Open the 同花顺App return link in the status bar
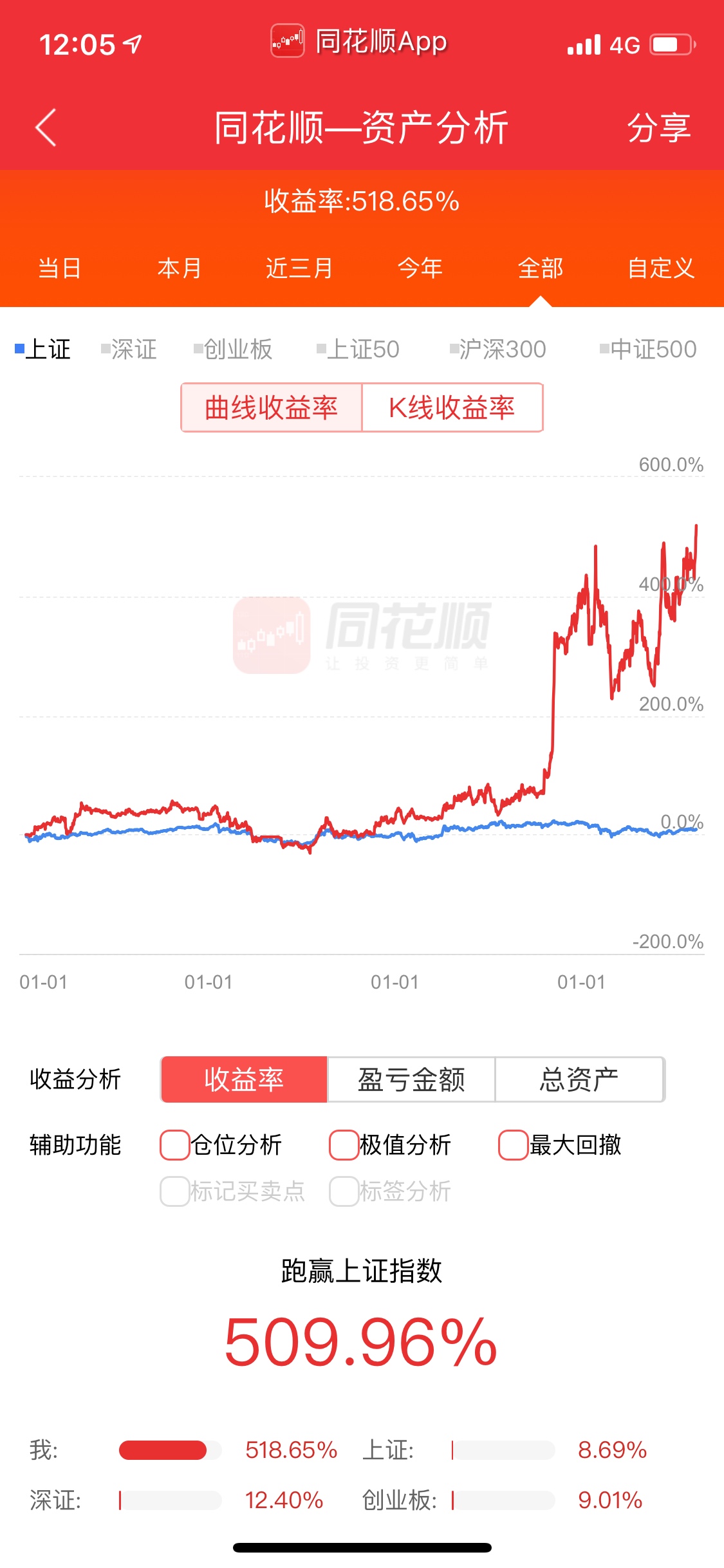The height and width of the screenshot is (1568, 724). point(359,42)
